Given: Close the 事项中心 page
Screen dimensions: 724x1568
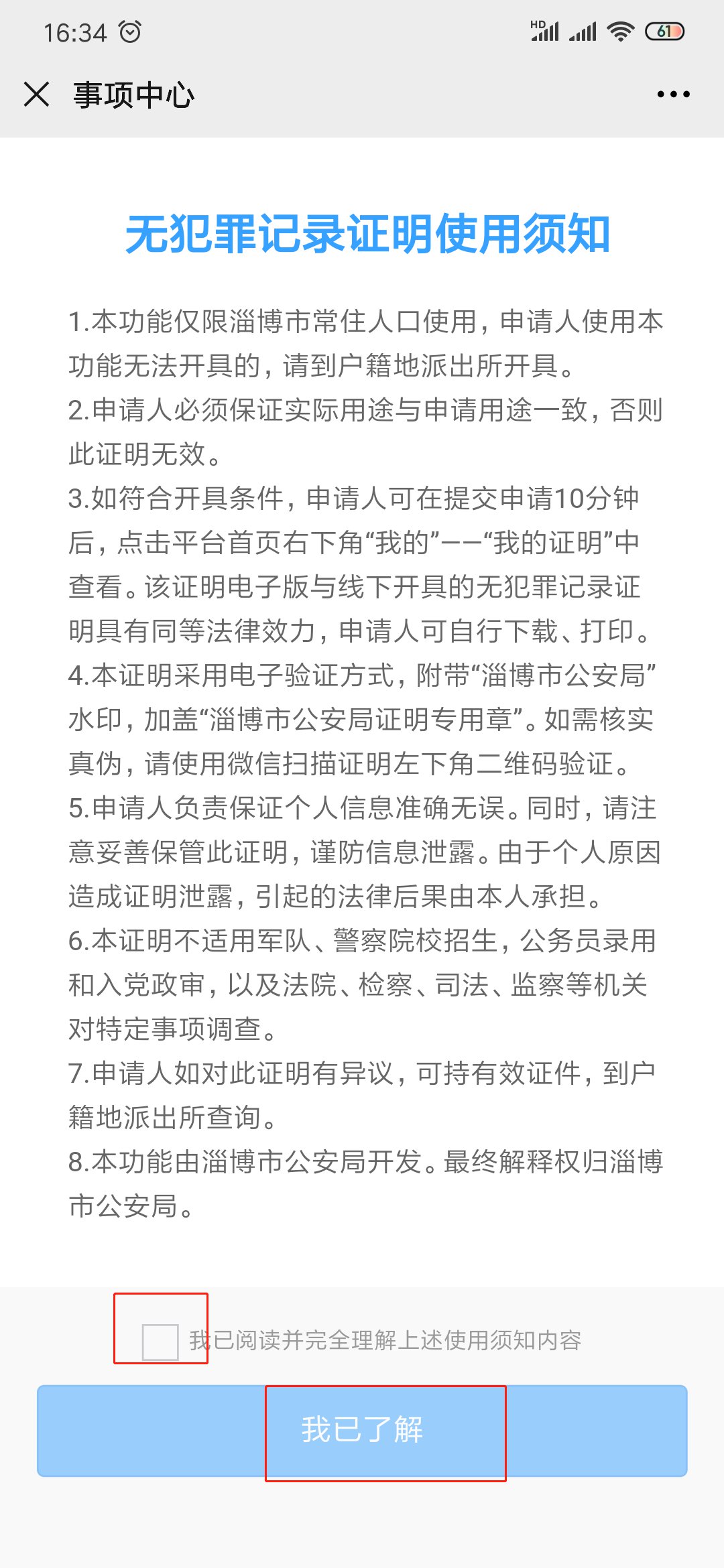Looking at the screenshot, I should pyautogui.click(x=36, y=94).
